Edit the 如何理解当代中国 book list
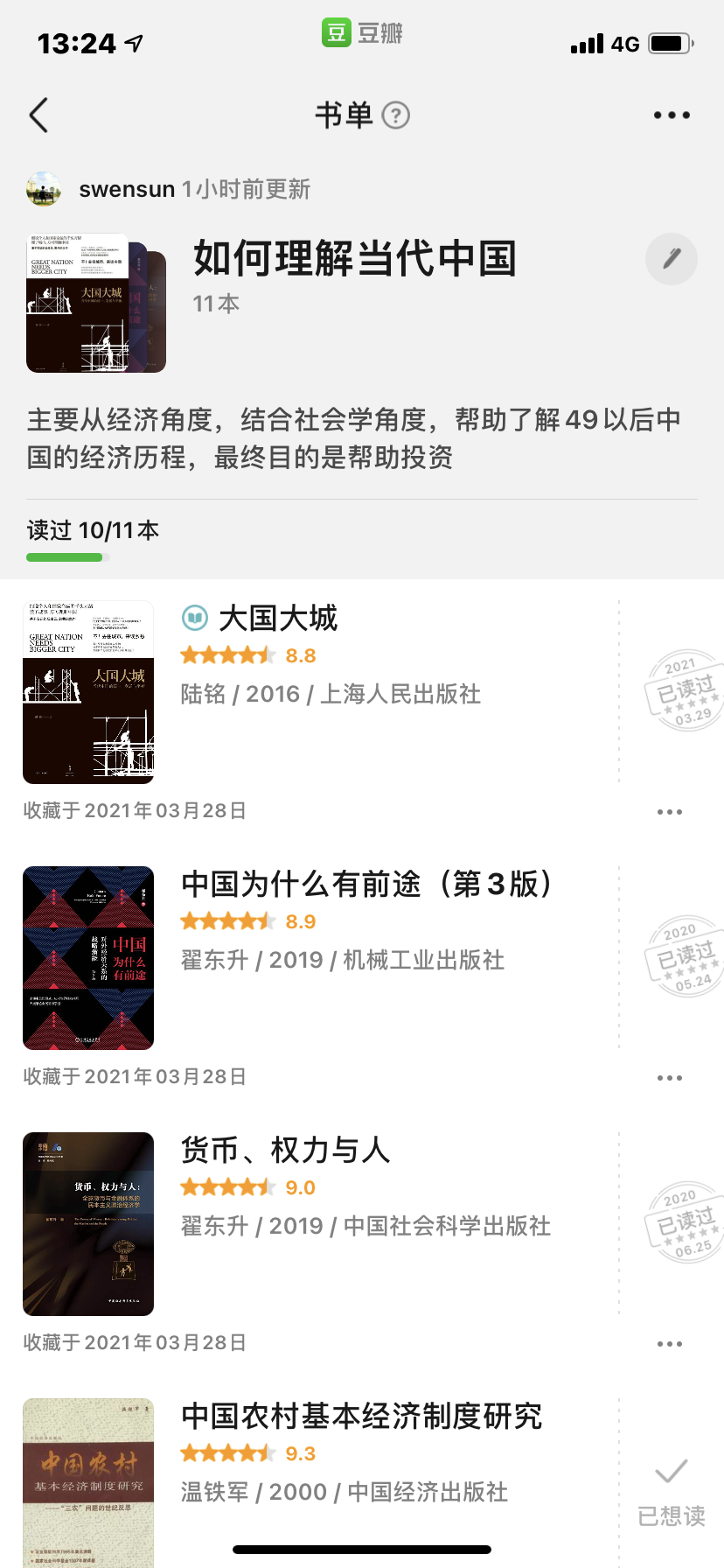This screenshot has width=724, height=1568. 671,259
